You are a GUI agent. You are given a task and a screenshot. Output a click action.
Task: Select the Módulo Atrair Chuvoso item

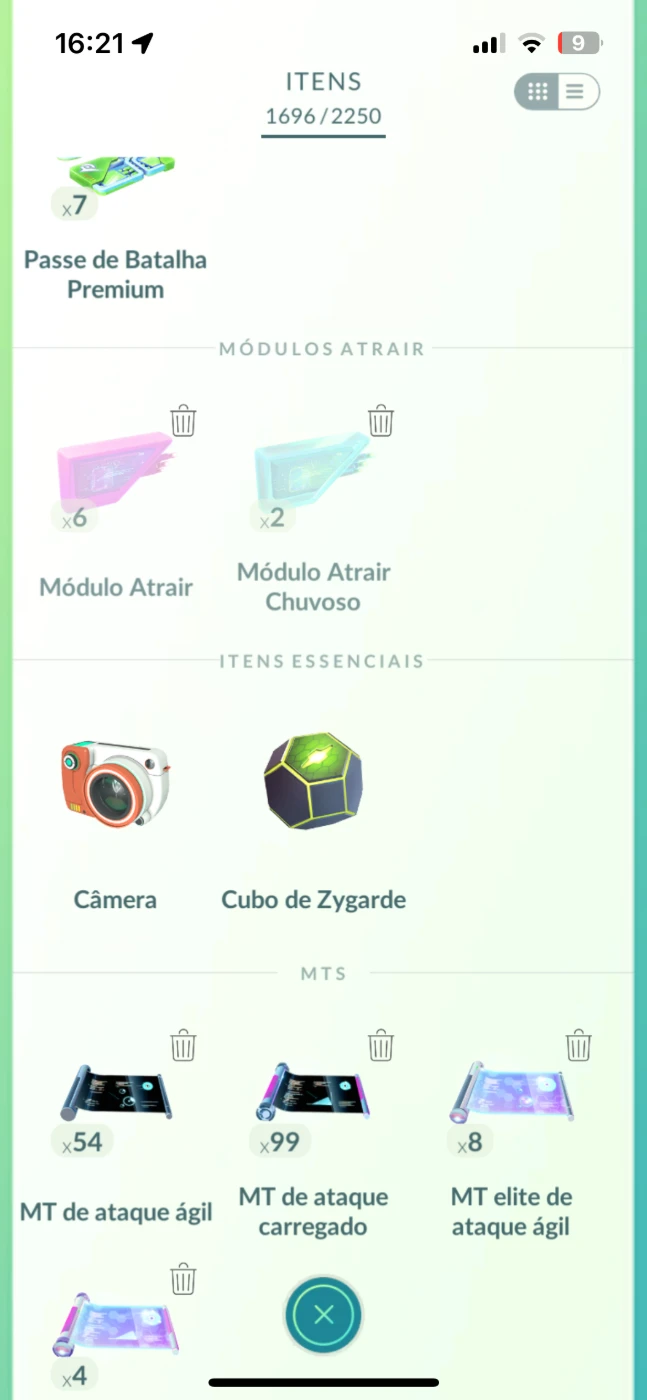313,475
